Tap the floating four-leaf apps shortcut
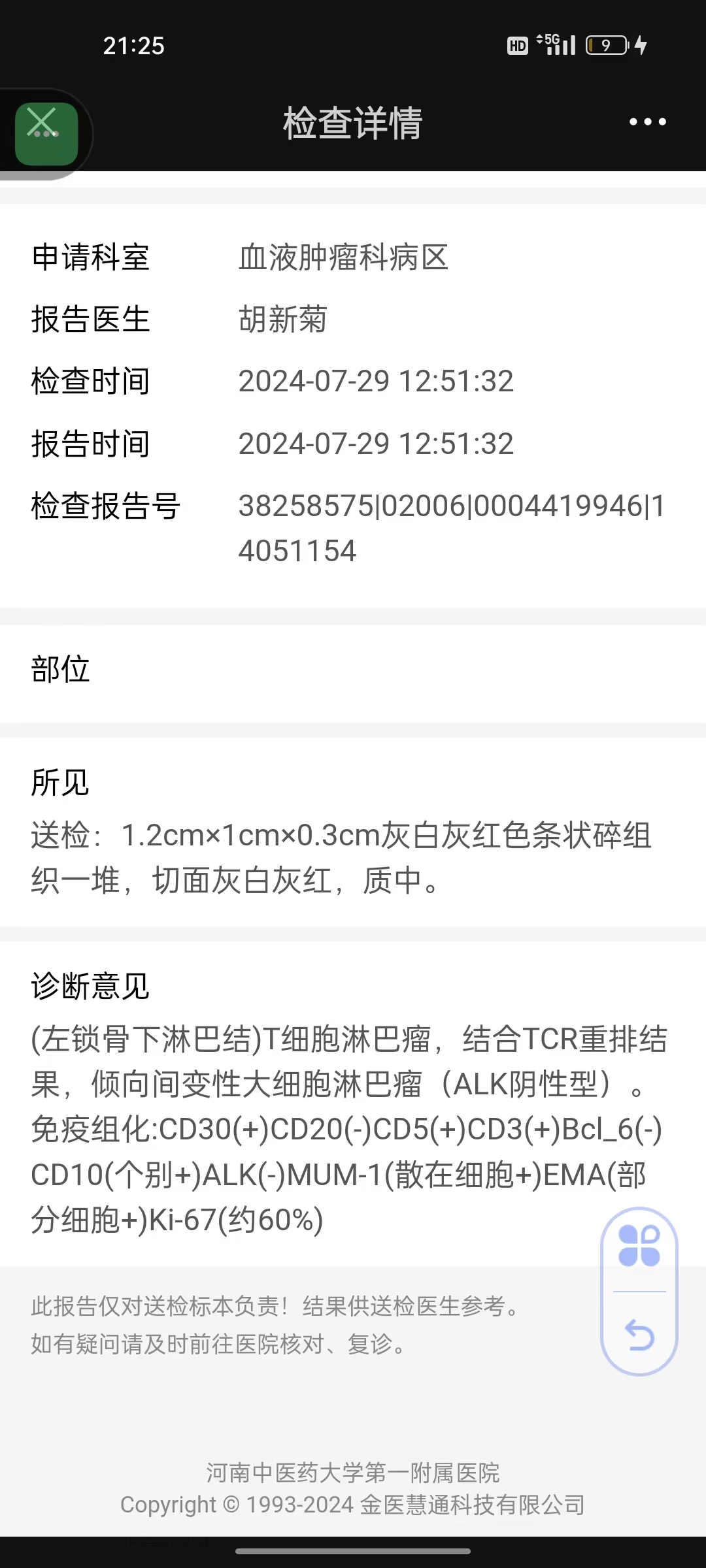The width and height of the screenshot is (706, 1568). (639, 1246)
